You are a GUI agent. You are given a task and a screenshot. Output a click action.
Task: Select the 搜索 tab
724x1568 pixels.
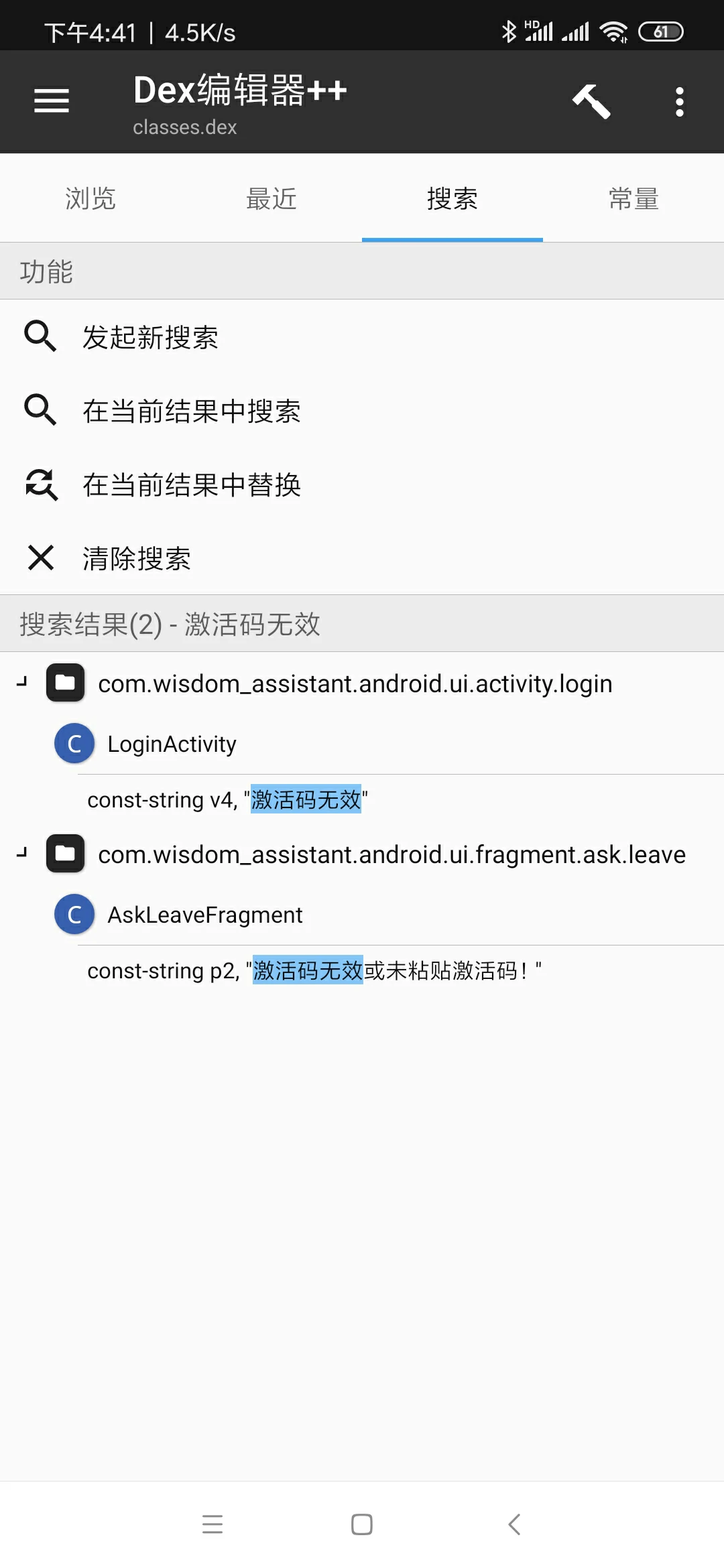coord(452,199)
